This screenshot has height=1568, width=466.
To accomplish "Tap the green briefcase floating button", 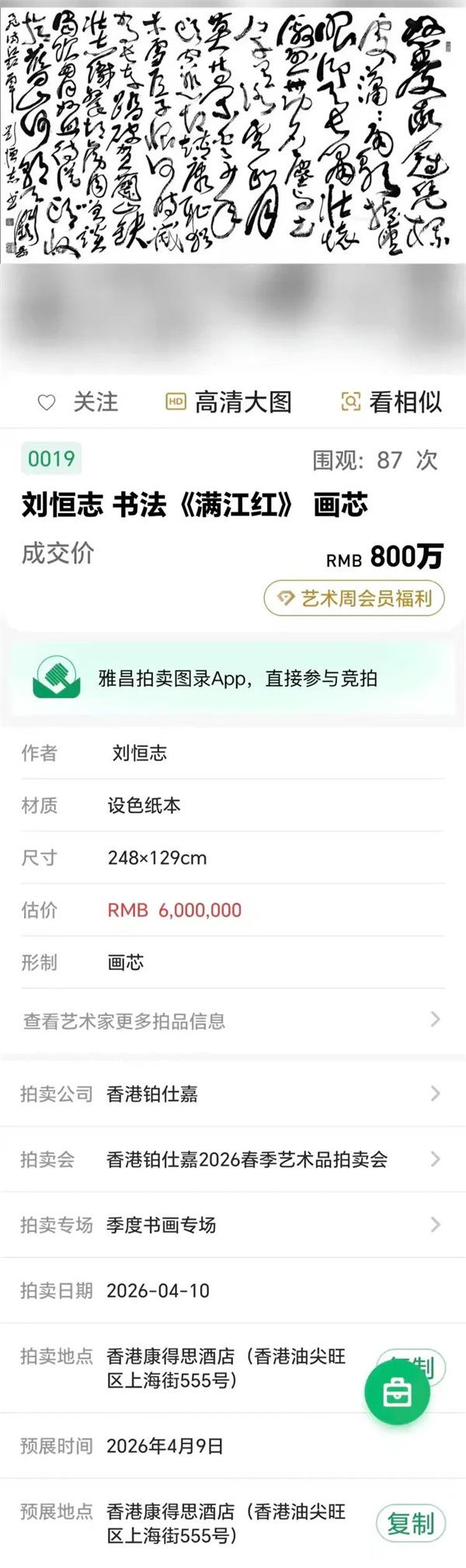I will tap(397, 1393).
